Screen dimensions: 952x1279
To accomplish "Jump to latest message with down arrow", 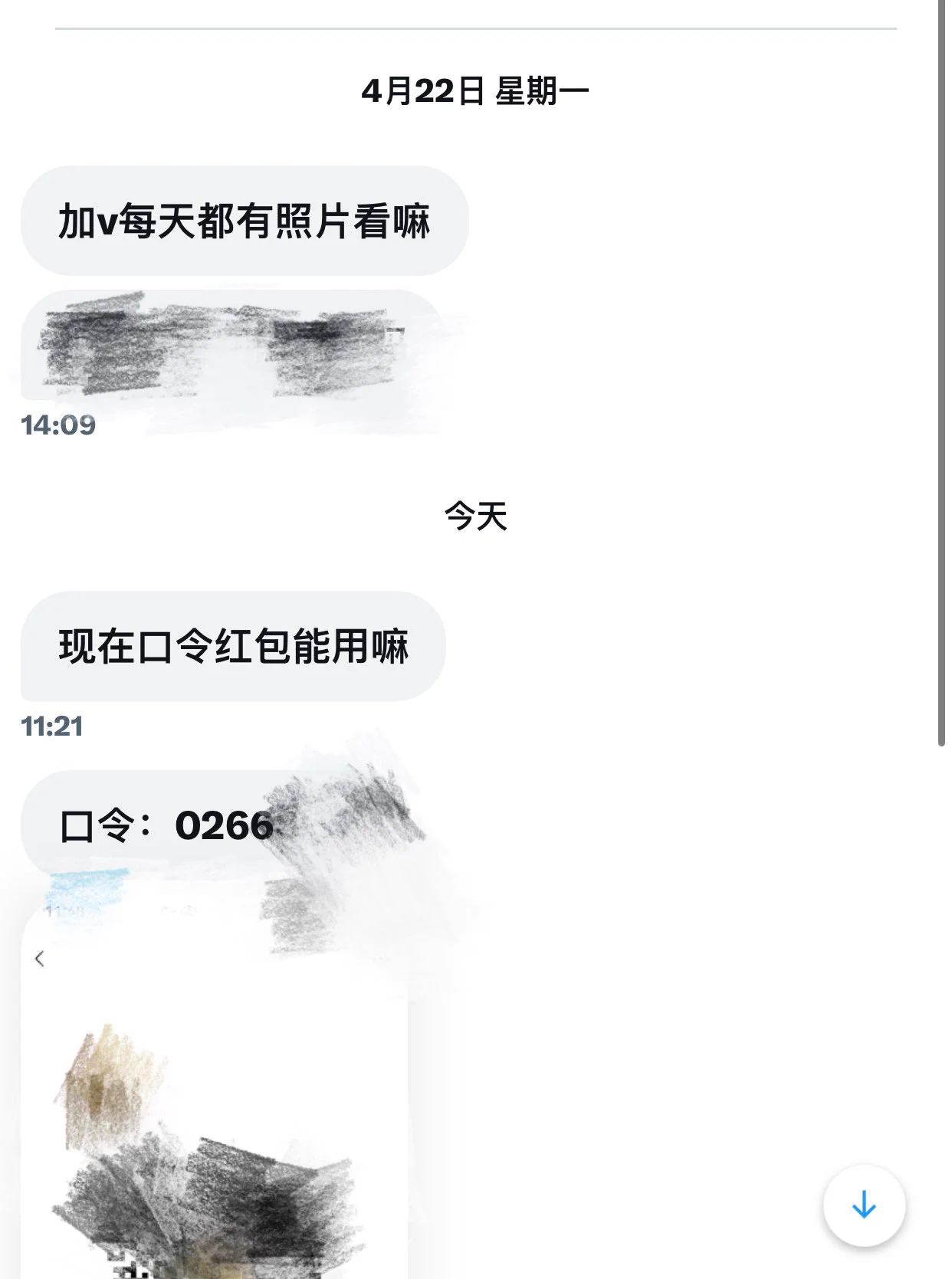I will pyautogui.click(x=864, y=1205).
